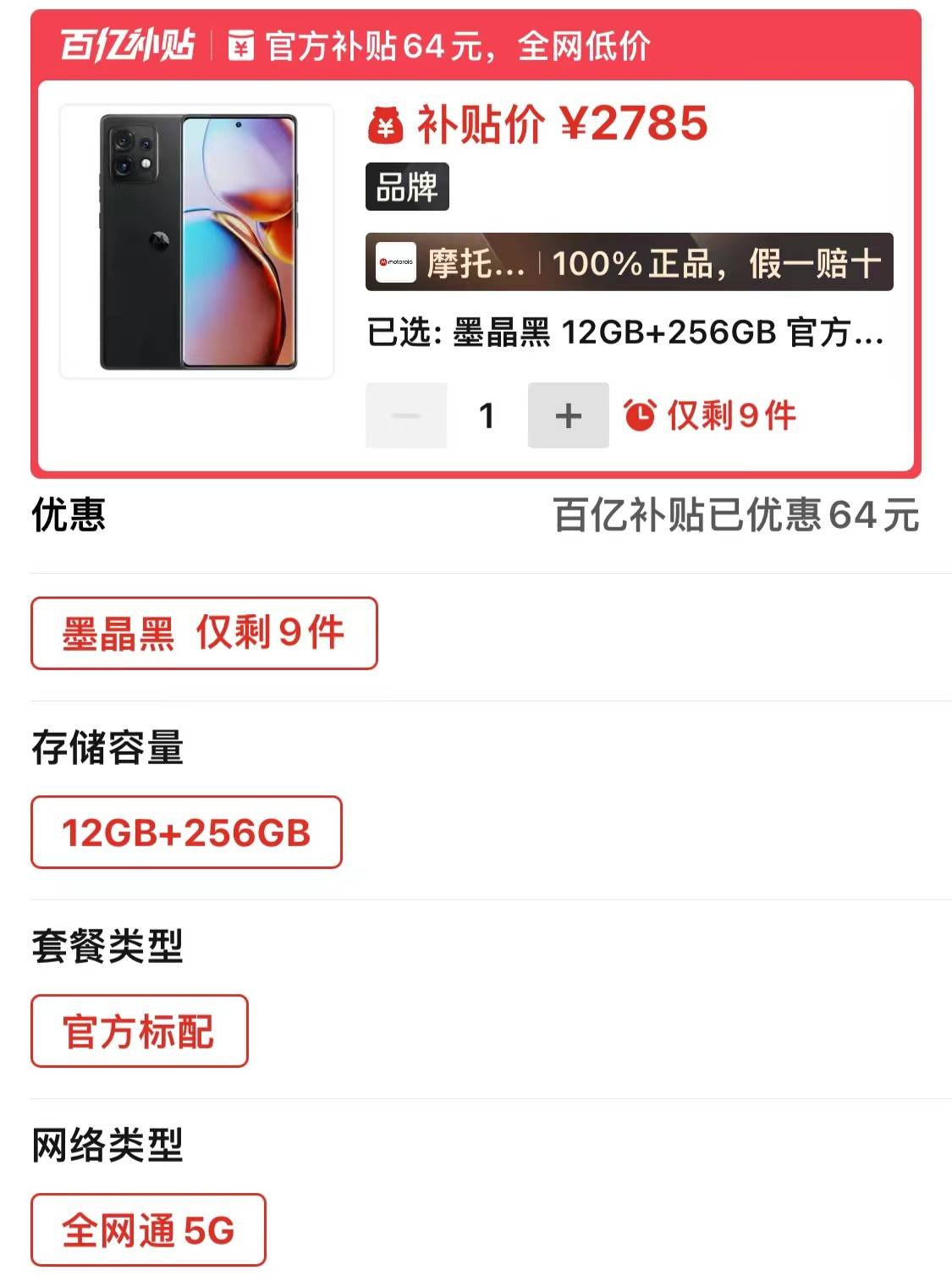
Task: Decrease quantity with the minus button
Action: [x=406, y=415]
